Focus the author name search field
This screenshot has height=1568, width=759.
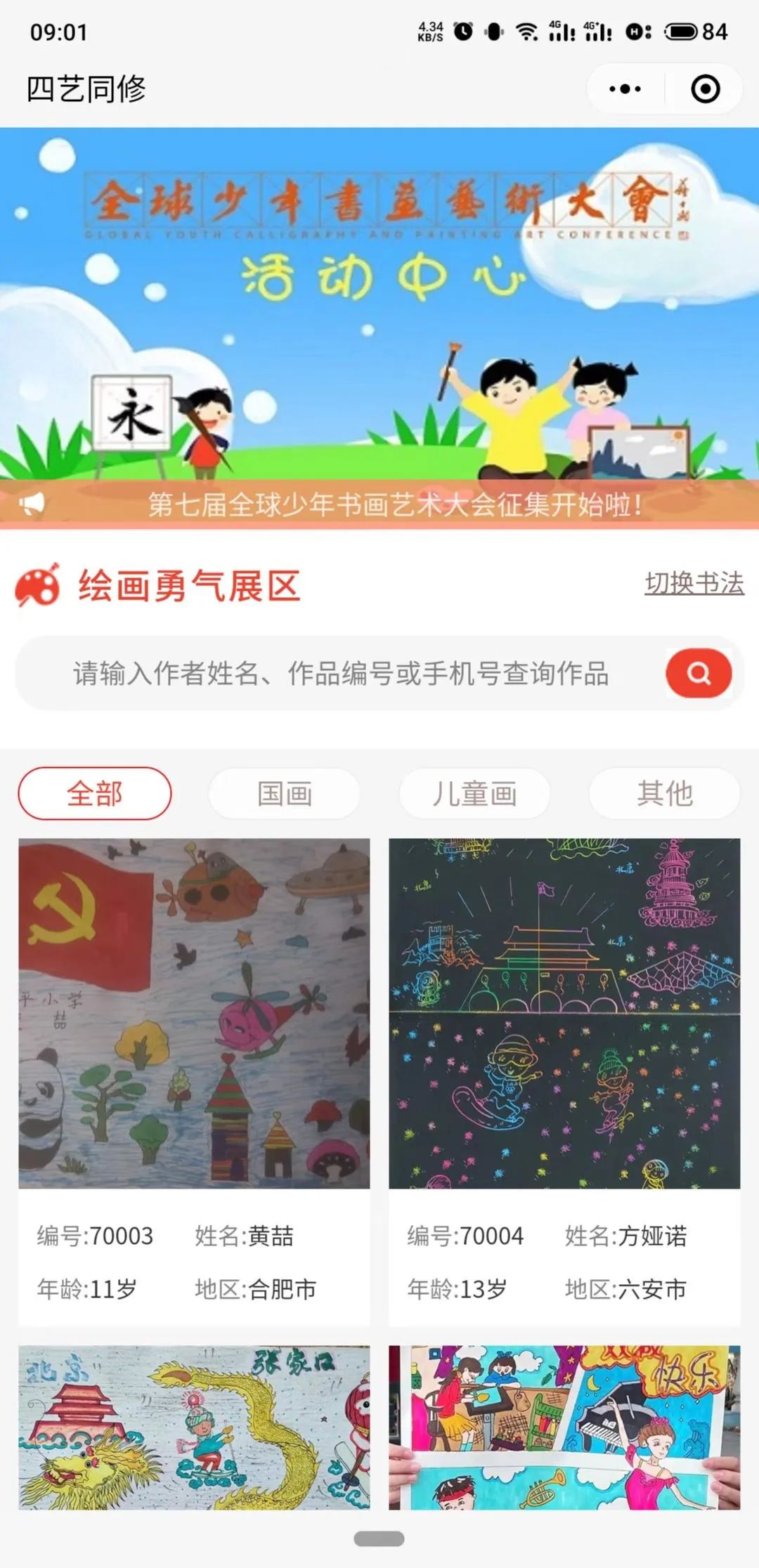[341, 673]
